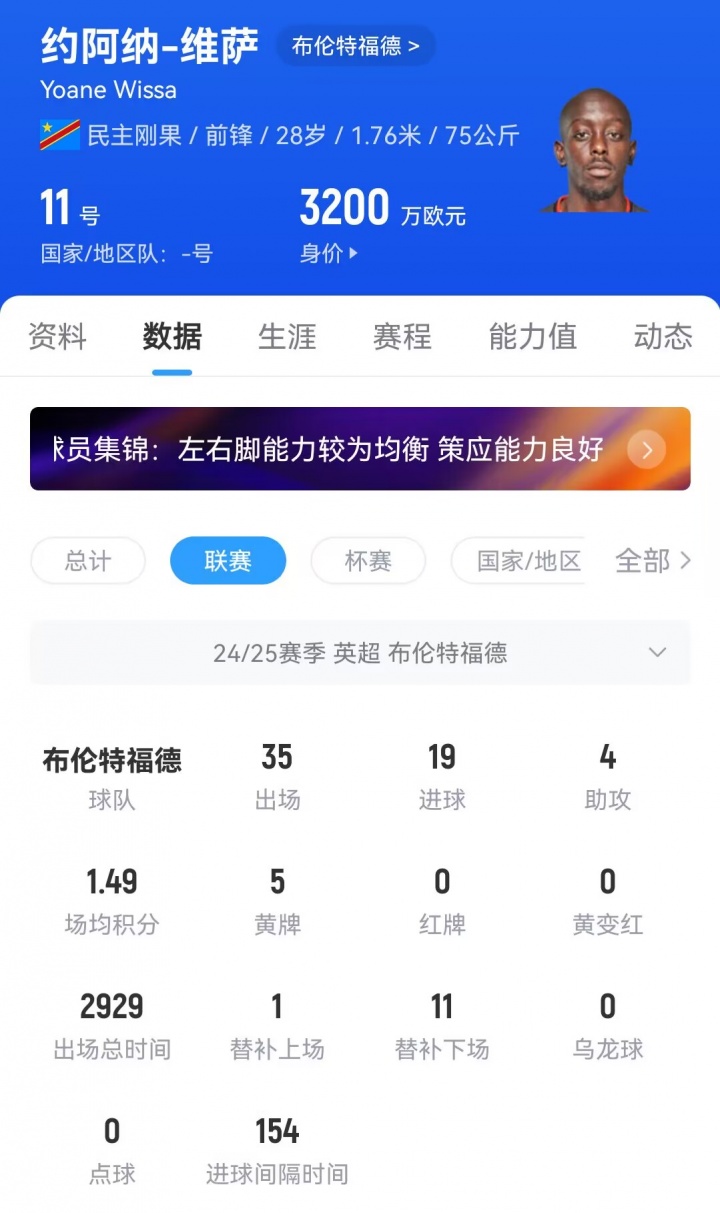Select the 数据 tab
720x1213 pixels.
[x=172, y=337]
